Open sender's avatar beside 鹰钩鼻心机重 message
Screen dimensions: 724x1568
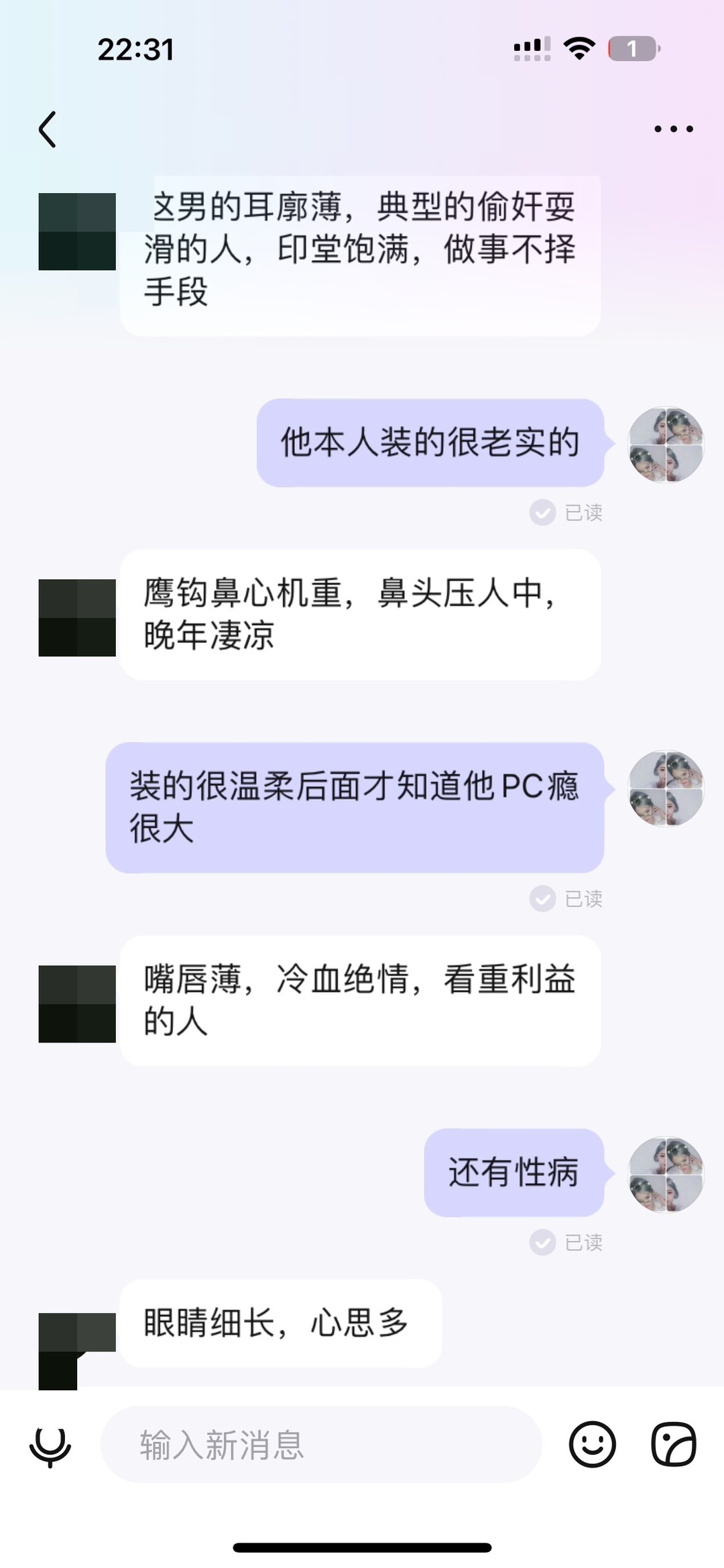tap(77, 617)
